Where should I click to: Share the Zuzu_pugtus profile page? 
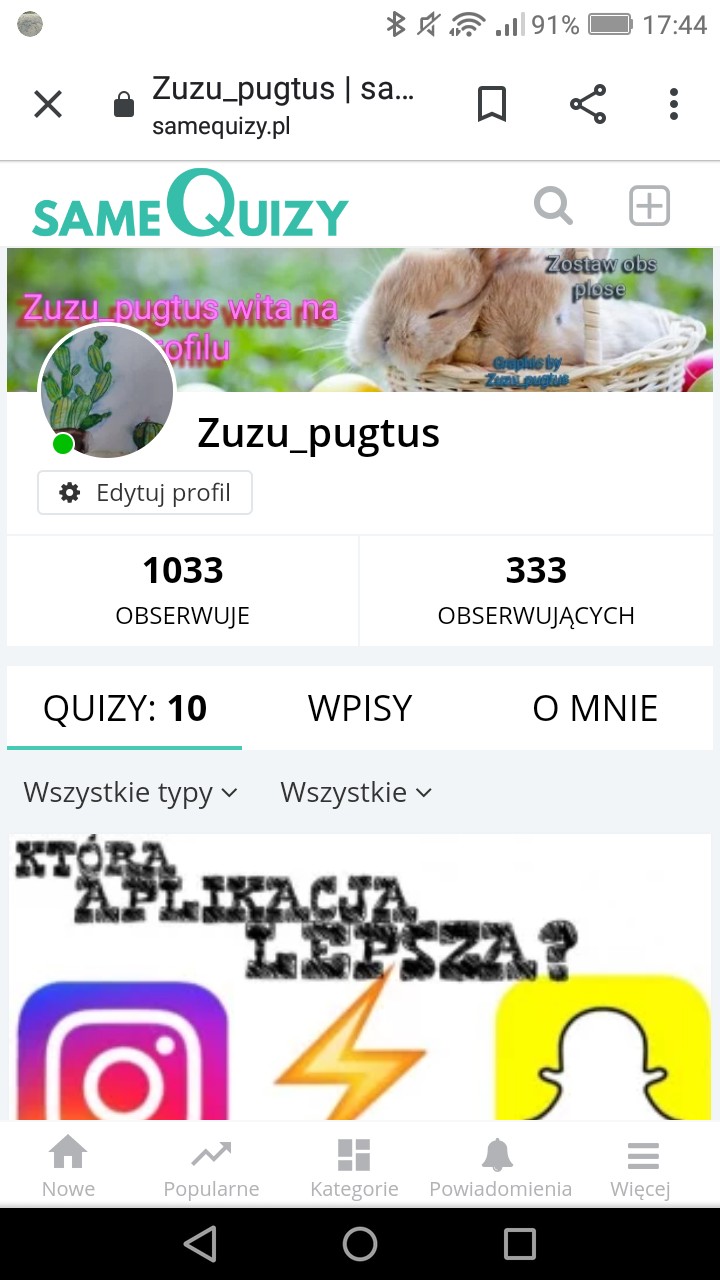coord(588,104)
